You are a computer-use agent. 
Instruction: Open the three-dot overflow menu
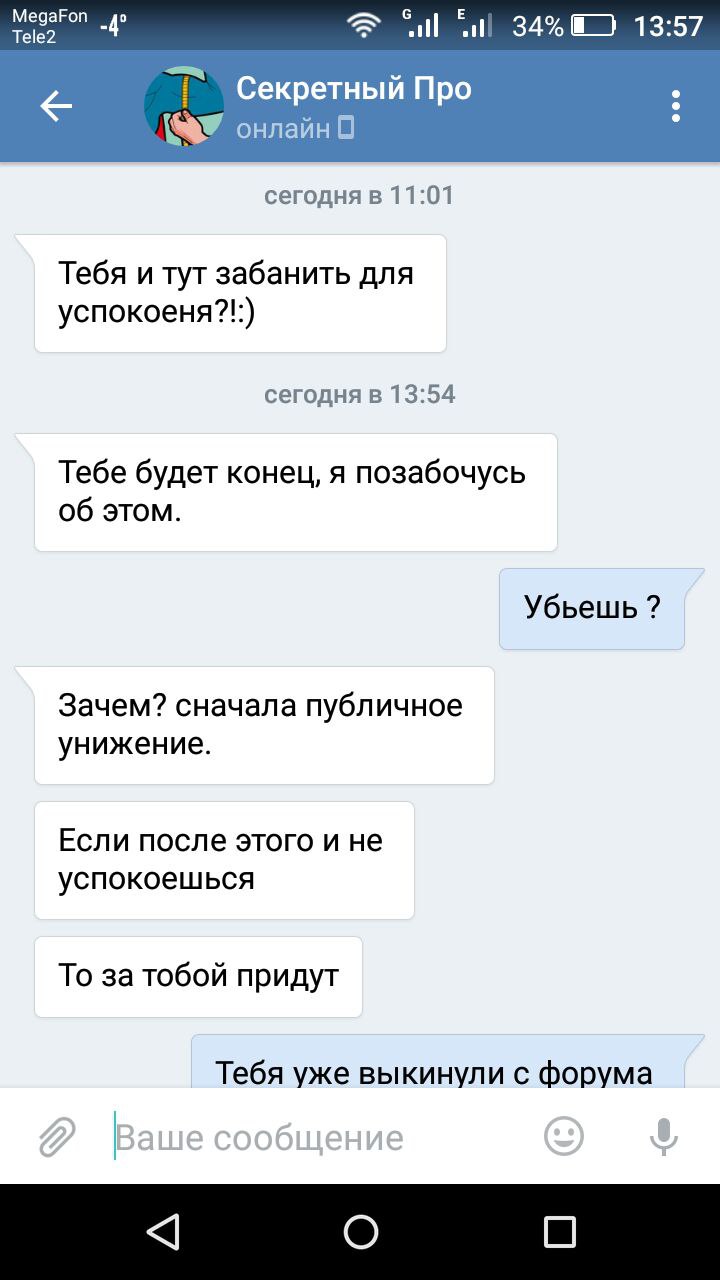click(x=676, y=106)
